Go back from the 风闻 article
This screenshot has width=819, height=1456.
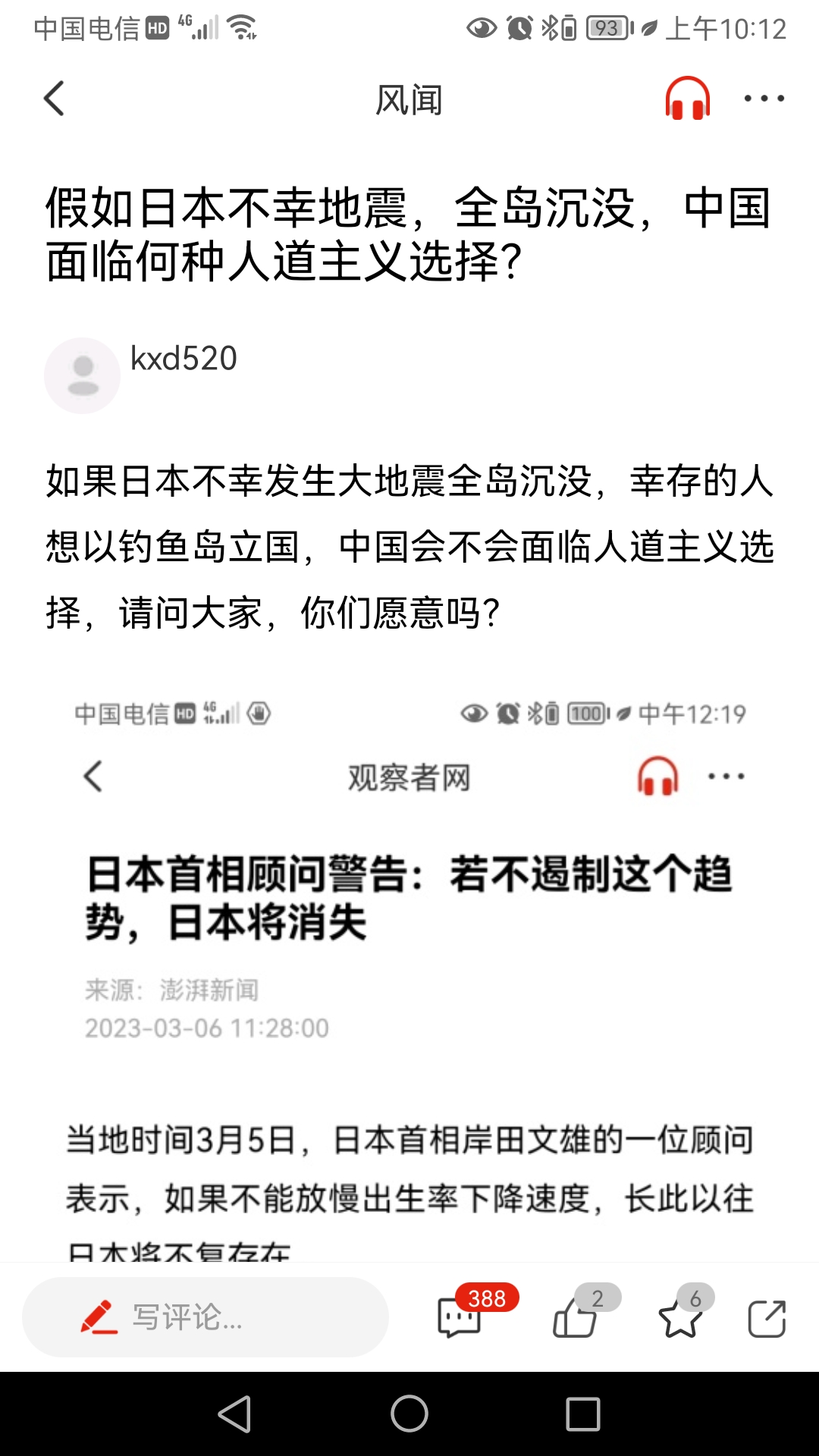click(x=55, y=99)
